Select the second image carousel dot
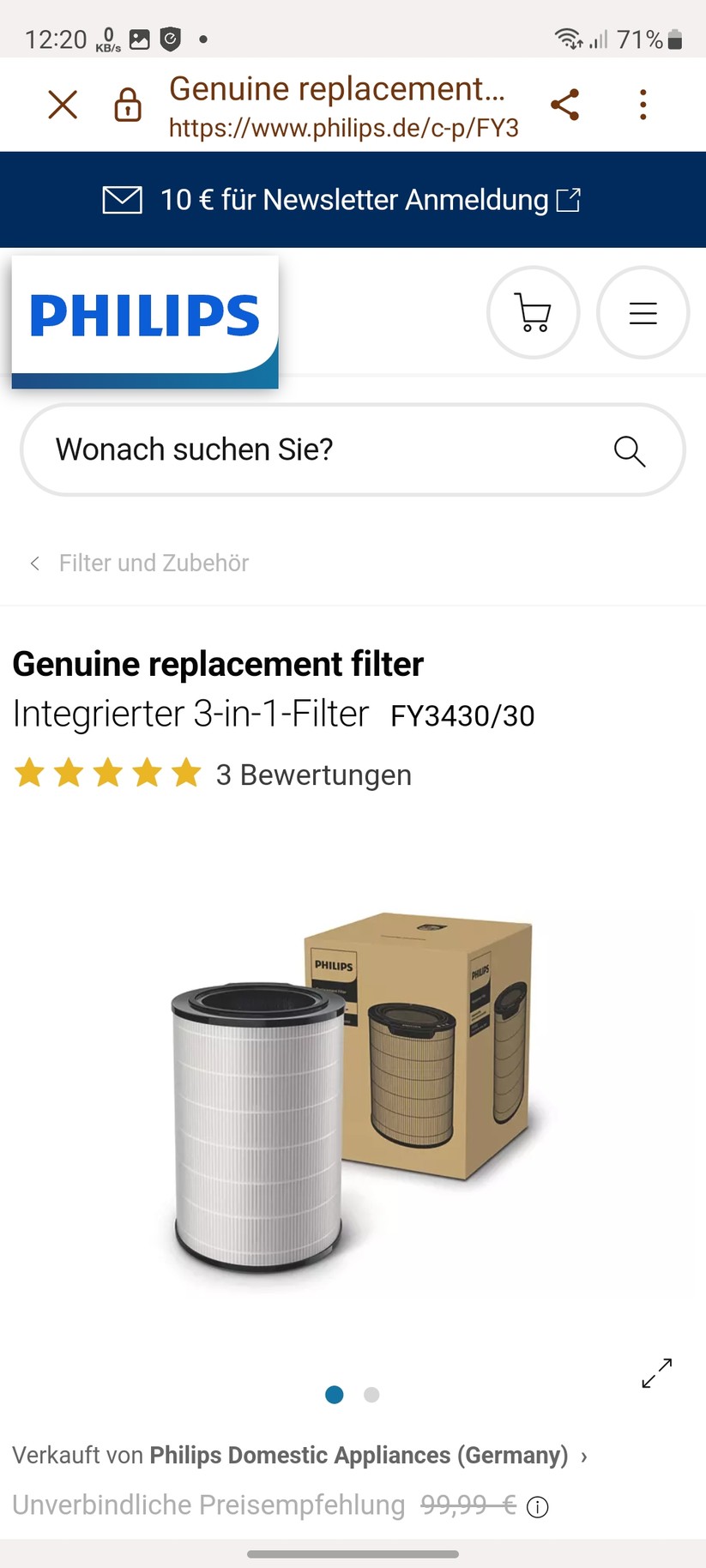Viewport: 706px width, 1568px height. coord(371,1394)
